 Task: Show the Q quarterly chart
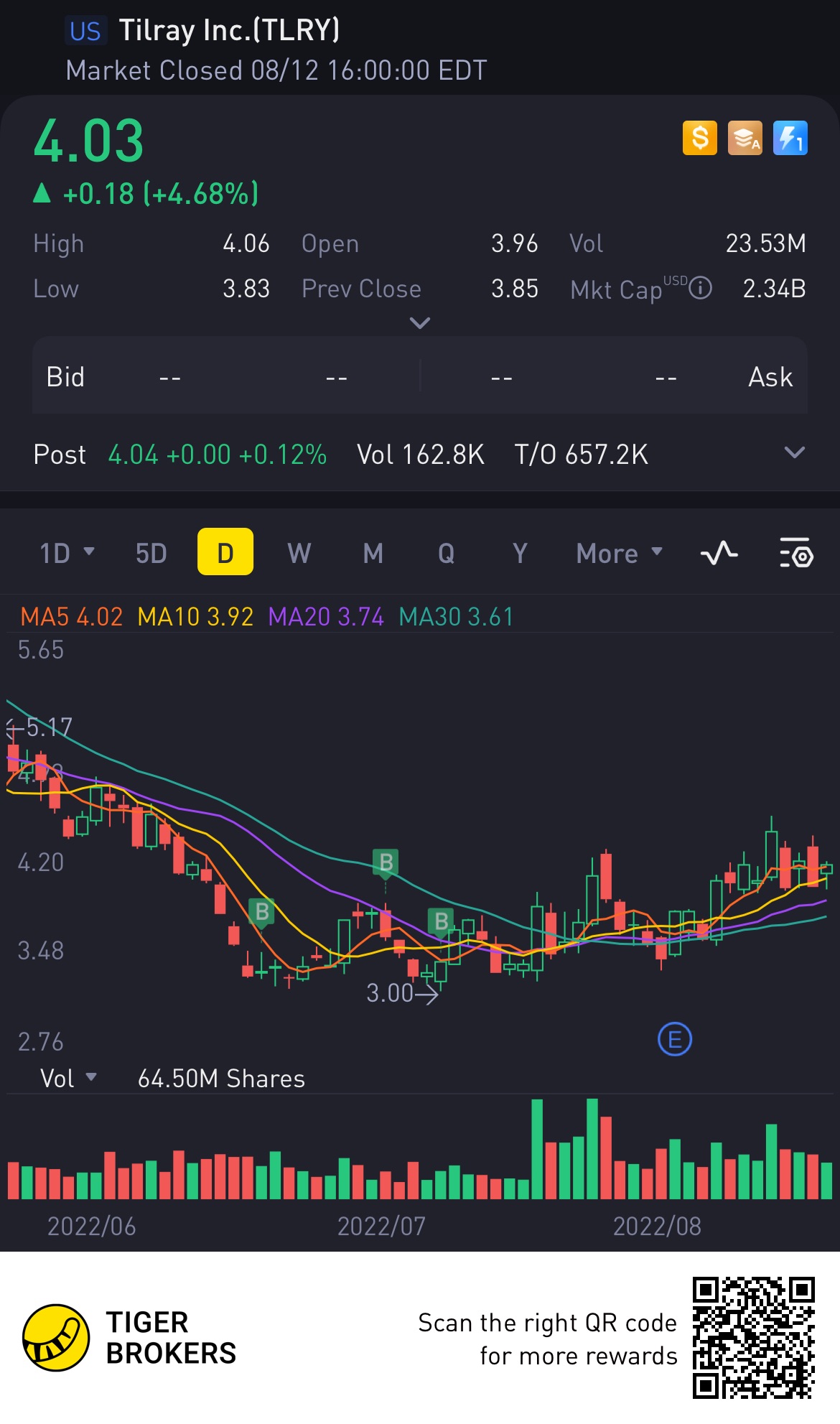click(x=446, y=553)
